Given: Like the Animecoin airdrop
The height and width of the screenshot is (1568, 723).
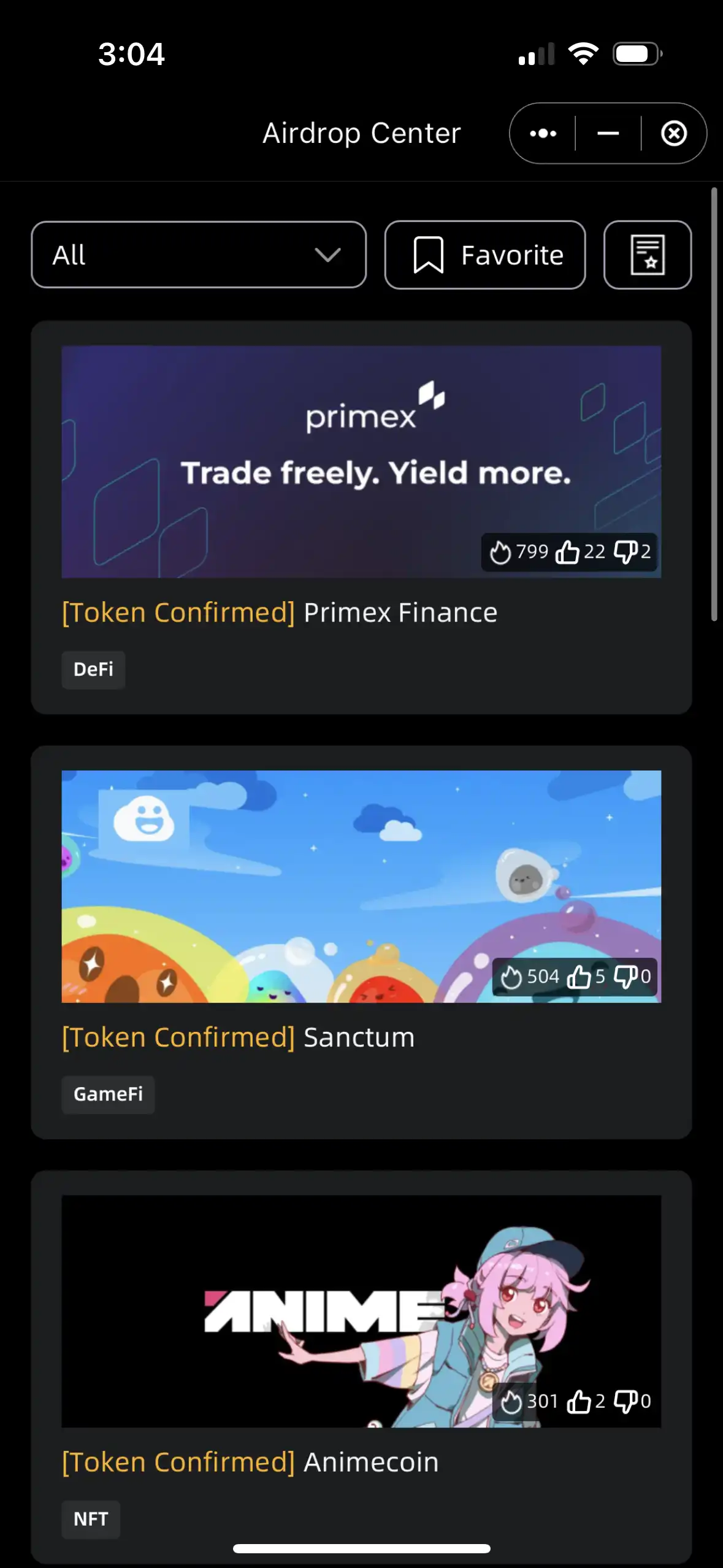Looking at the screenshot, I should pos(579,1401).
